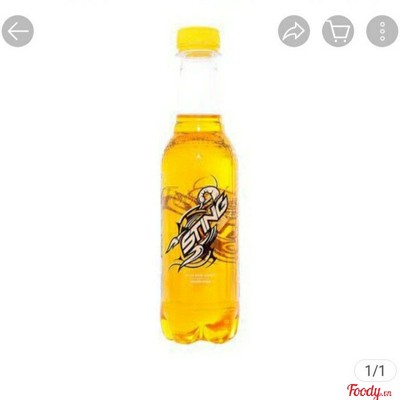Open the three-dot overflow menu

382,31
